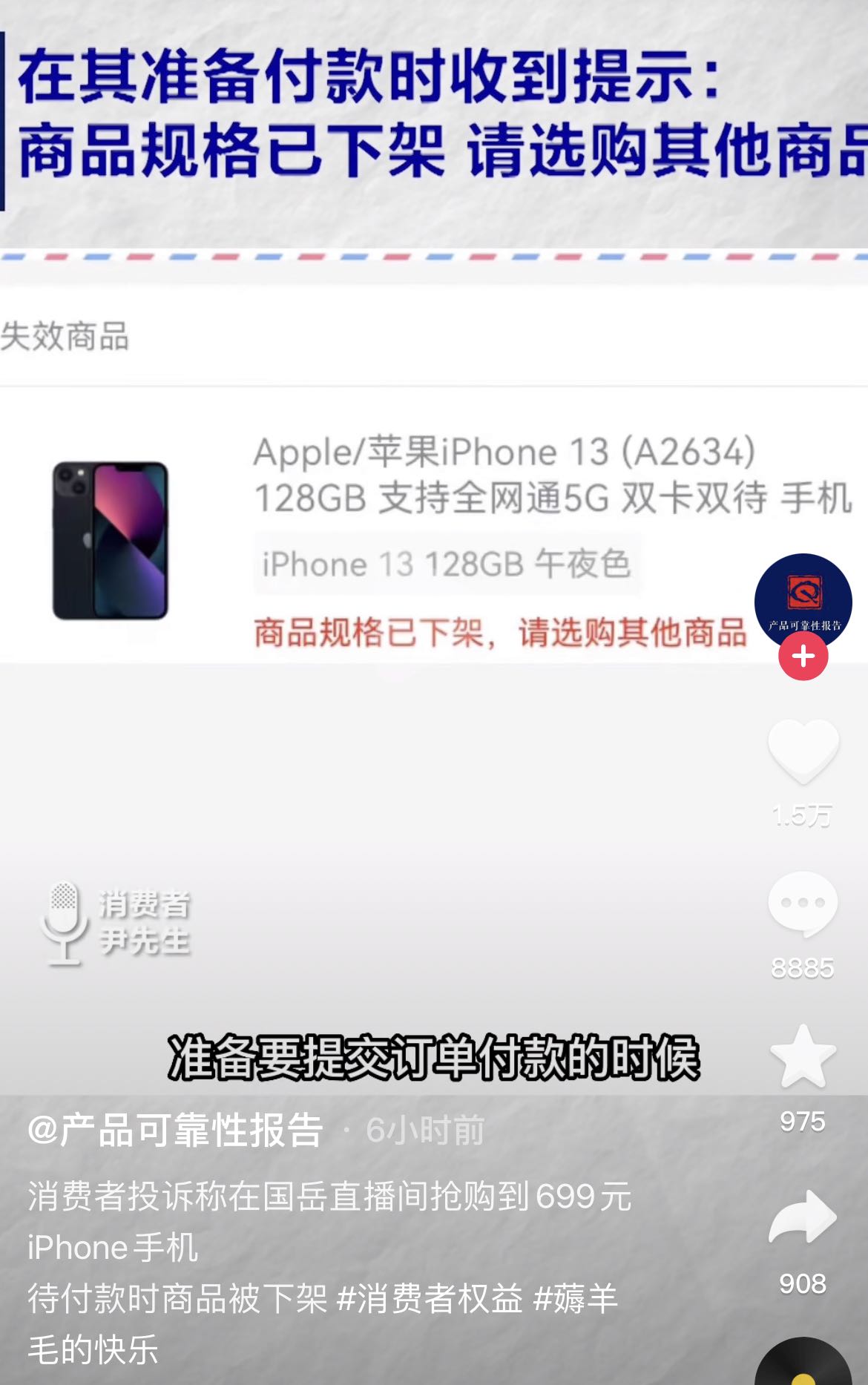The height and width of the screenshot is (1385, 868).
Task: Open the @产品可靠性报告 username link
Action: coord(176,1131)
